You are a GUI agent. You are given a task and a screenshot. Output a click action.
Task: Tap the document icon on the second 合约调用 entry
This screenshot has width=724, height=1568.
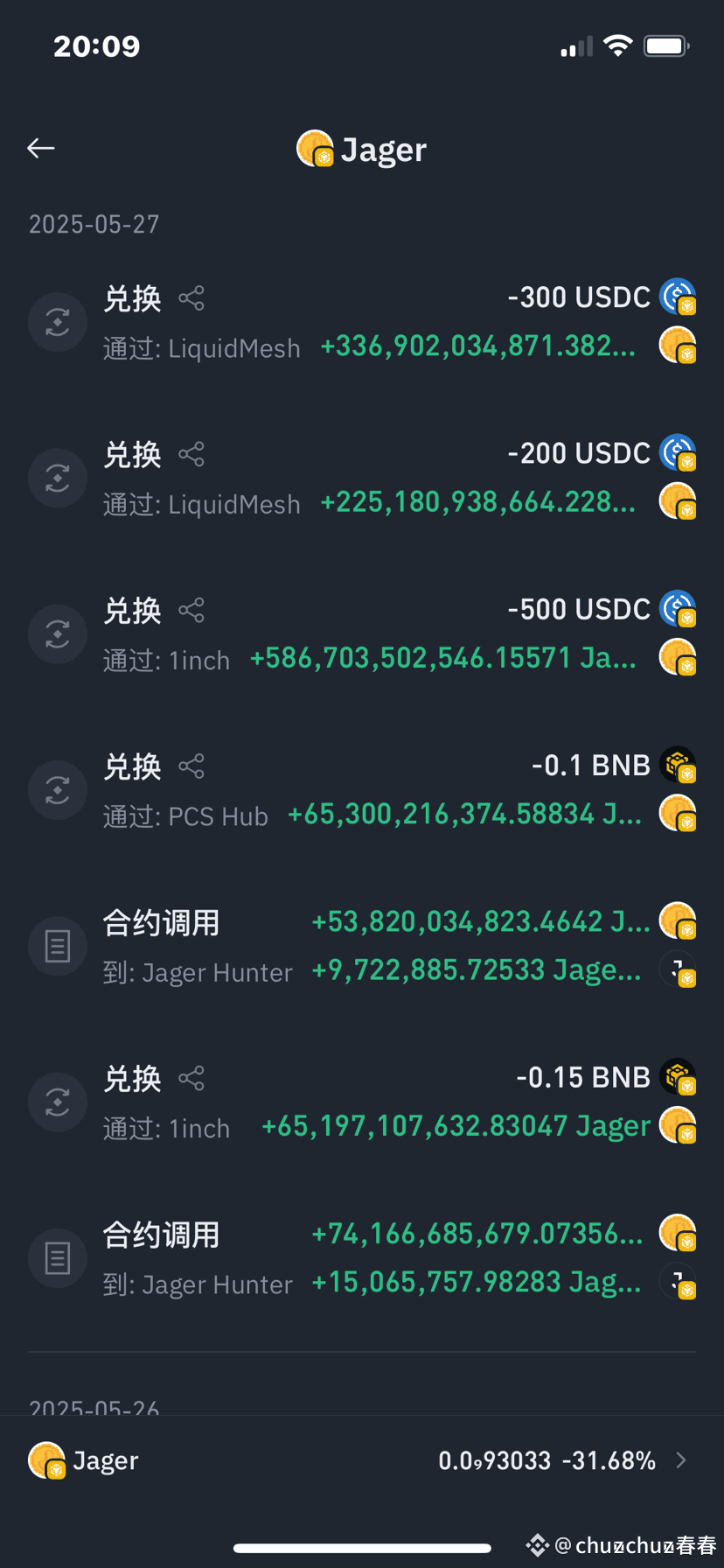coord(57,1257)
